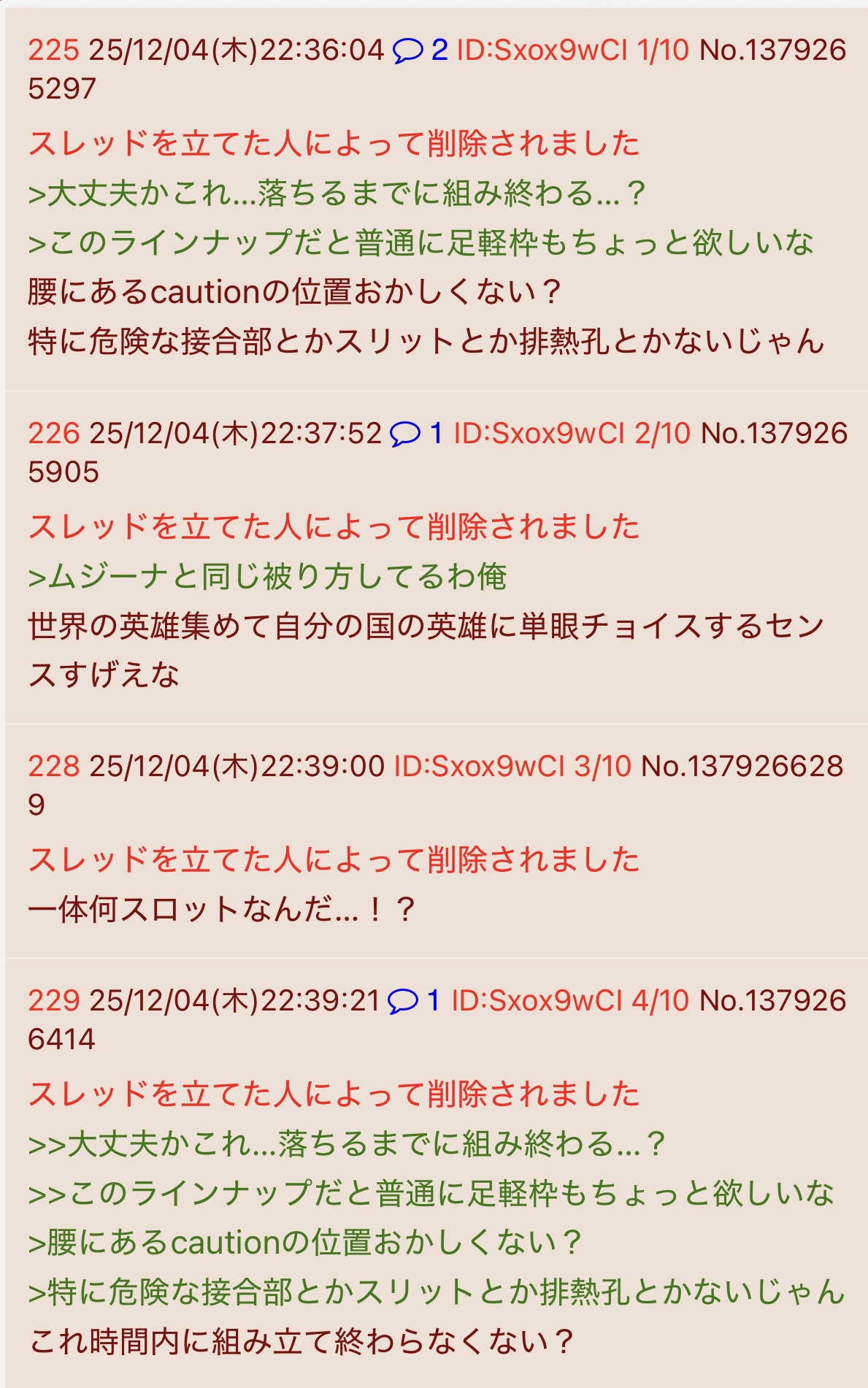Screen dimensions: 868x1388
Task: Open poster ID Sxox9wCl 4/10 on post 229
Action: (x=569, y=1000)
